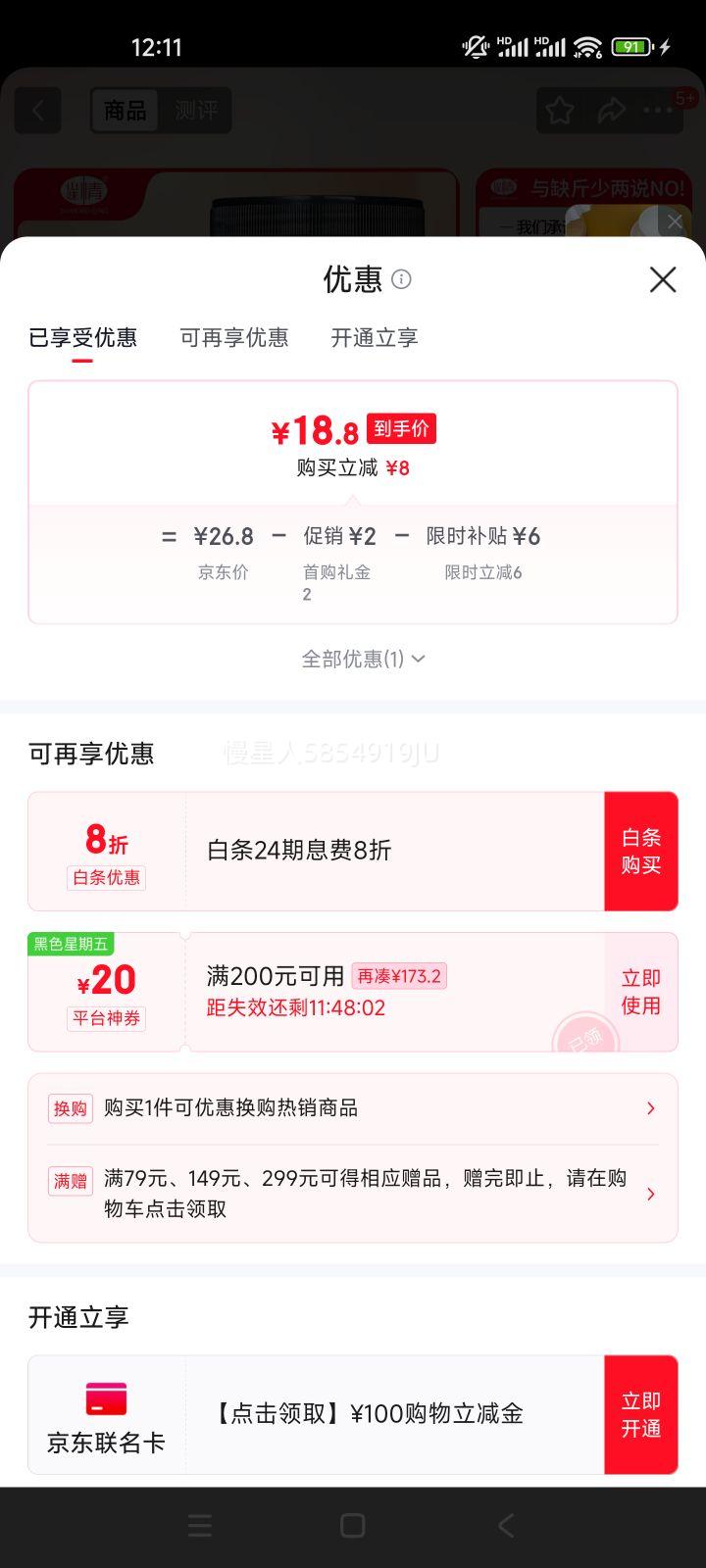
Task: Tap the 白条购买 purchase button
Action: click(x=641, y=851)
